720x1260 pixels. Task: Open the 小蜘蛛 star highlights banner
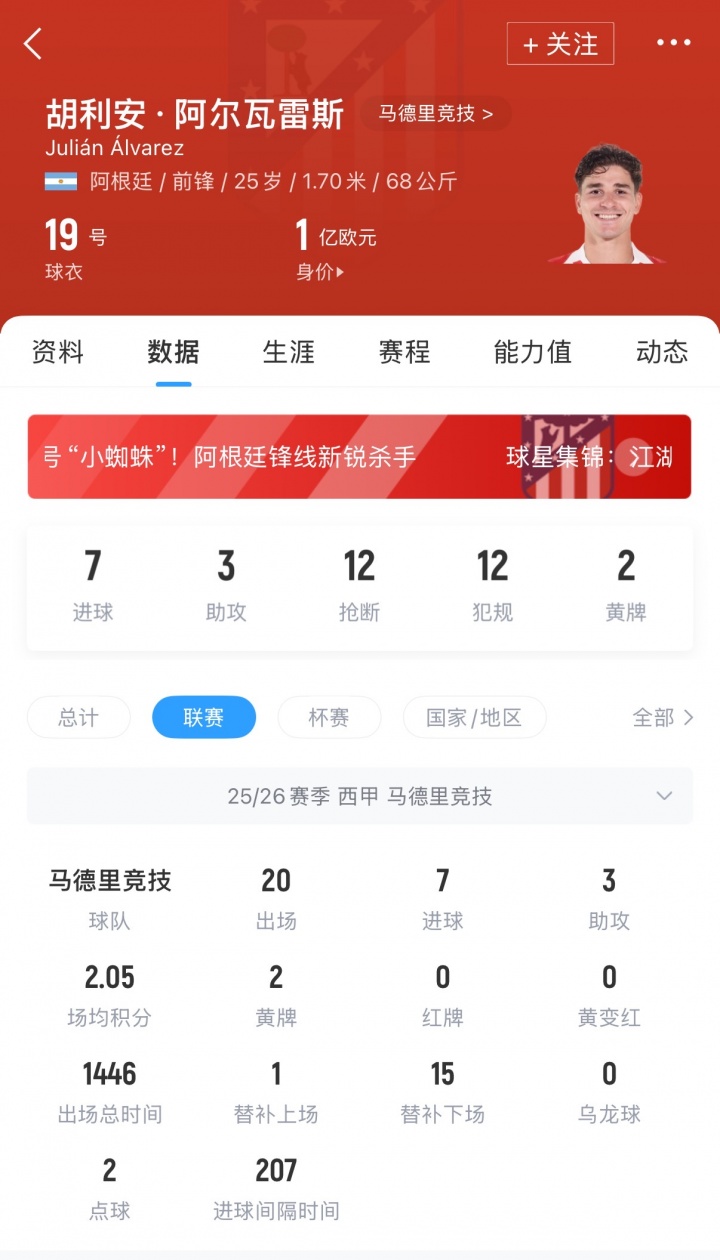[359, 457]
